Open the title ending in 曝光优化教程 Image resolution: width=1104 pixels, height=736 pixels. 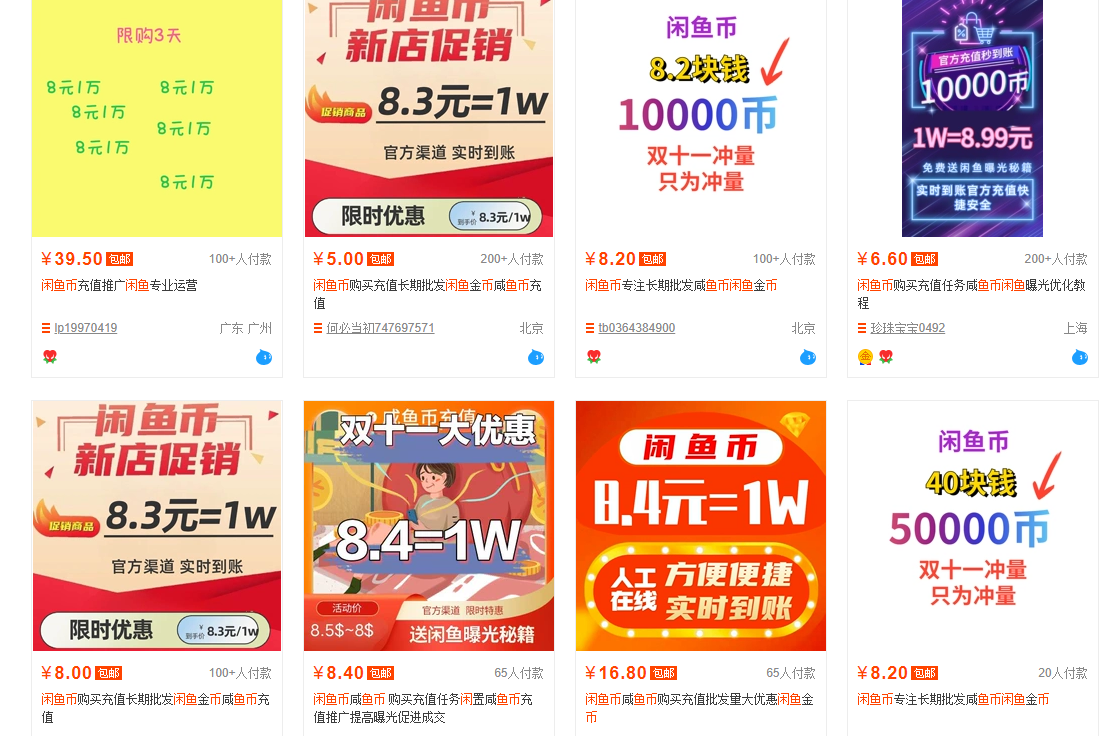pos(972,293)
